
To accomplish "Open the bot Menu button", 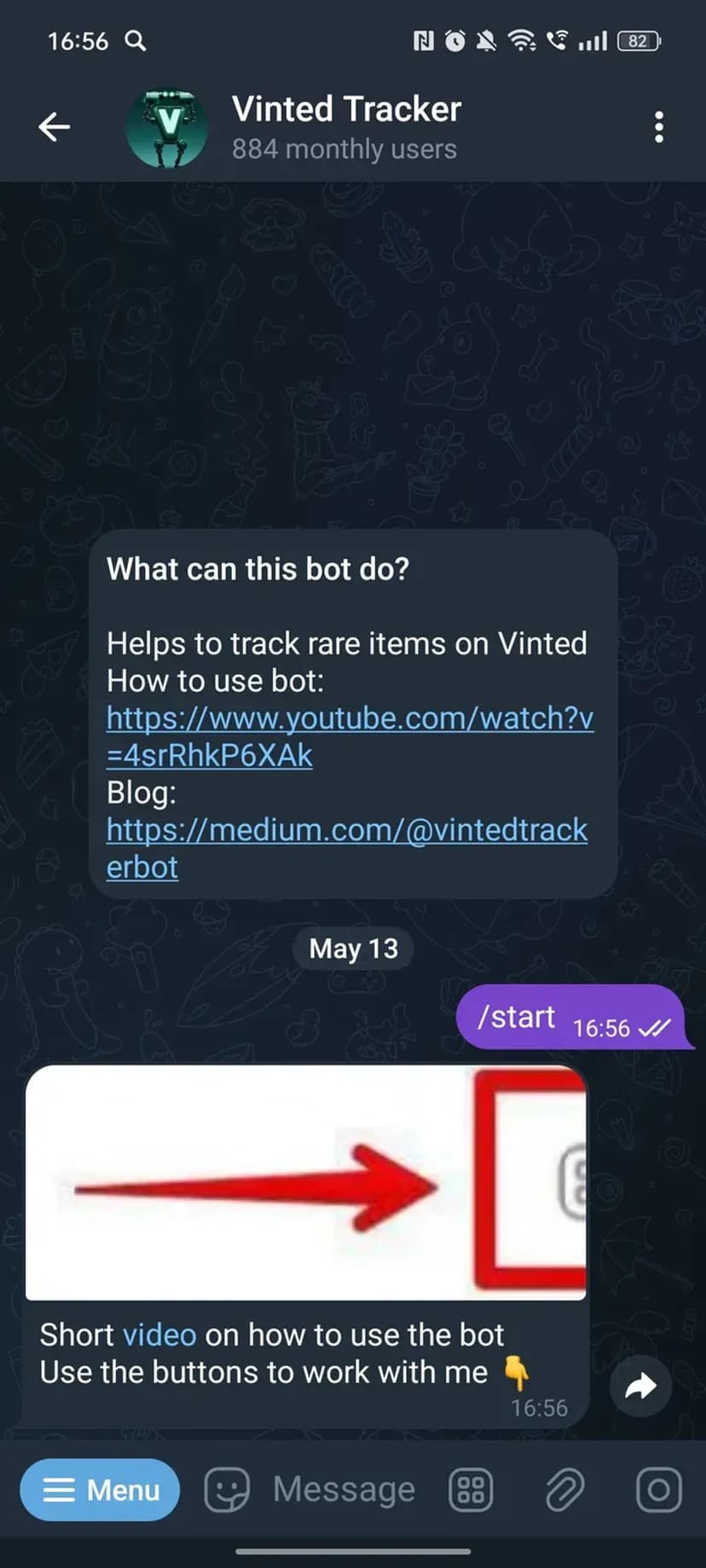I will coord(100,1490).
